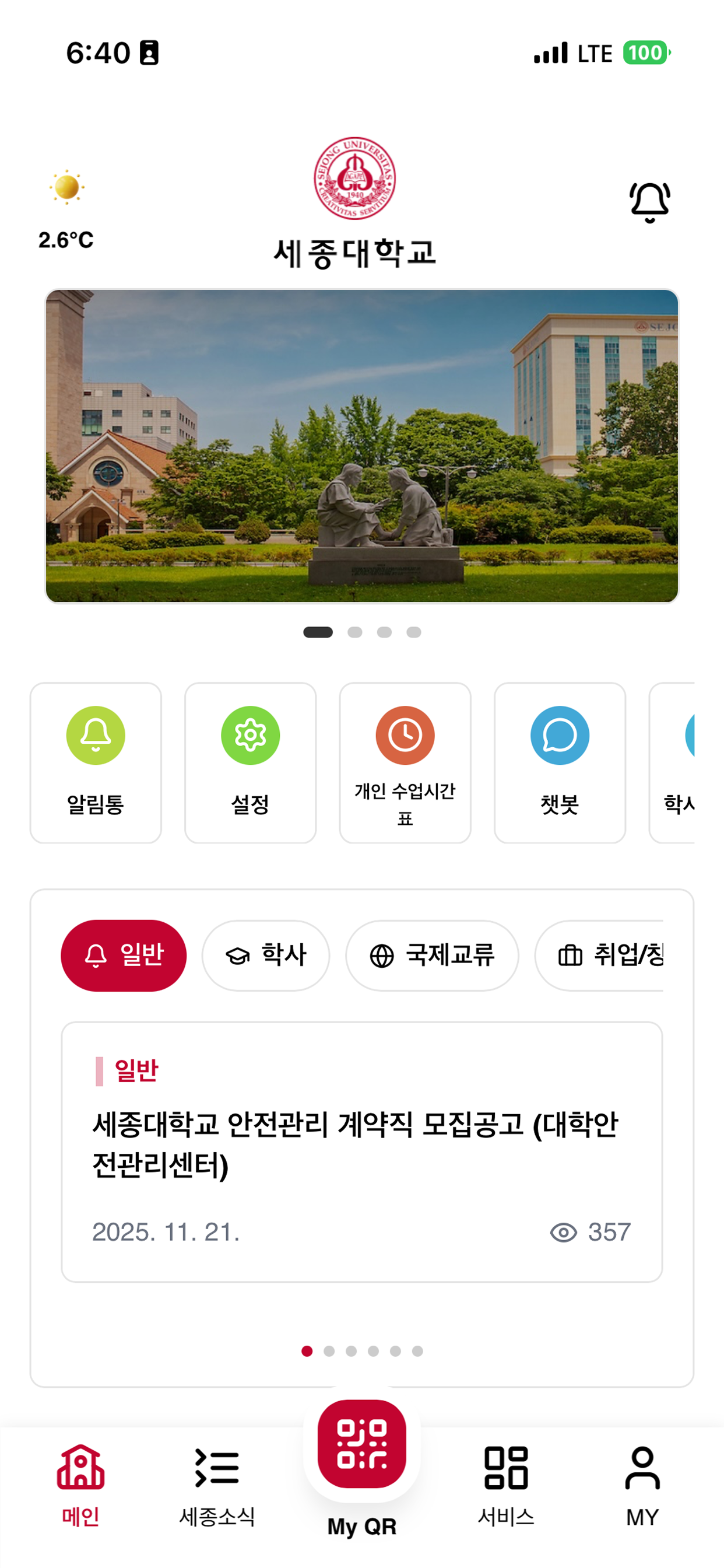This screenshot has height=1568, width=724.
Task: Open the 알림통 notifications icon
Action: (x=95, y=736)
